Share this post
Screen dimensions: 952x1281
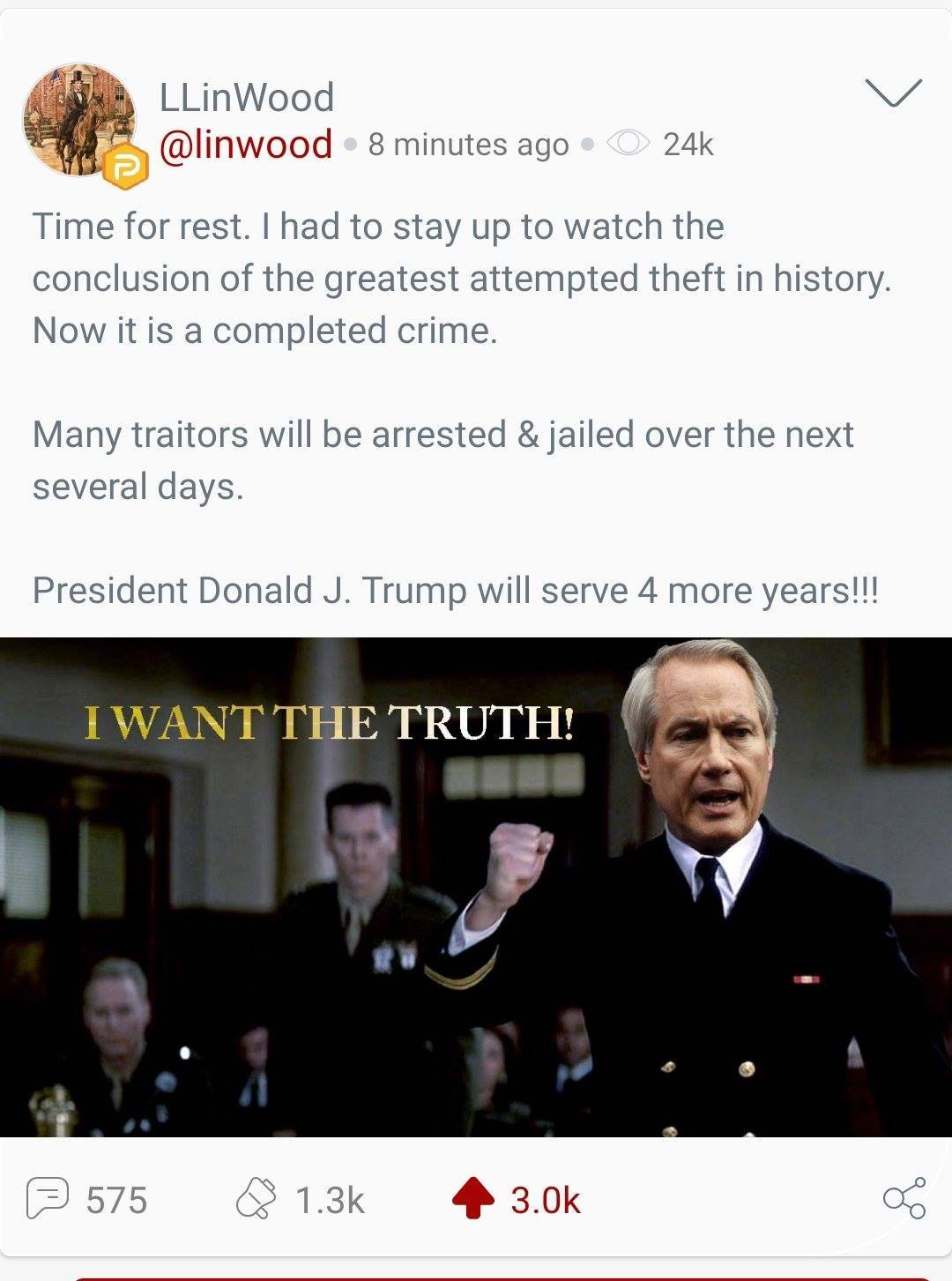[x=904, y=1199]
